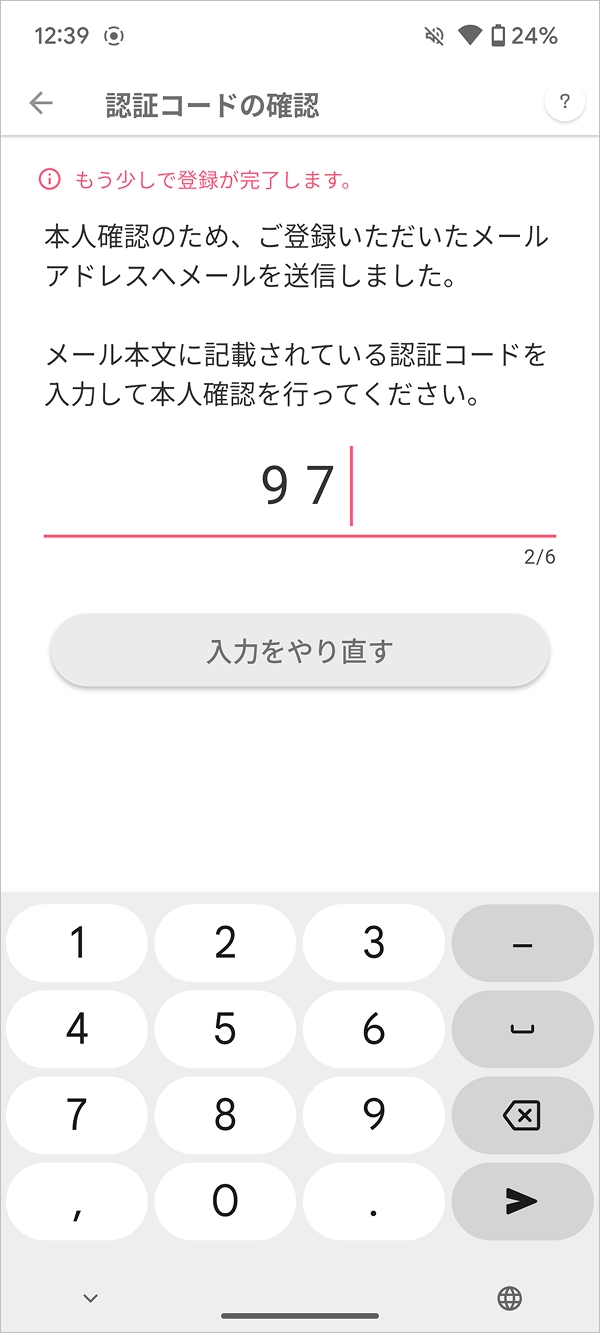Open the help question mark icon
This screenshot has height=1333, width=600.
tap(565, 102)
